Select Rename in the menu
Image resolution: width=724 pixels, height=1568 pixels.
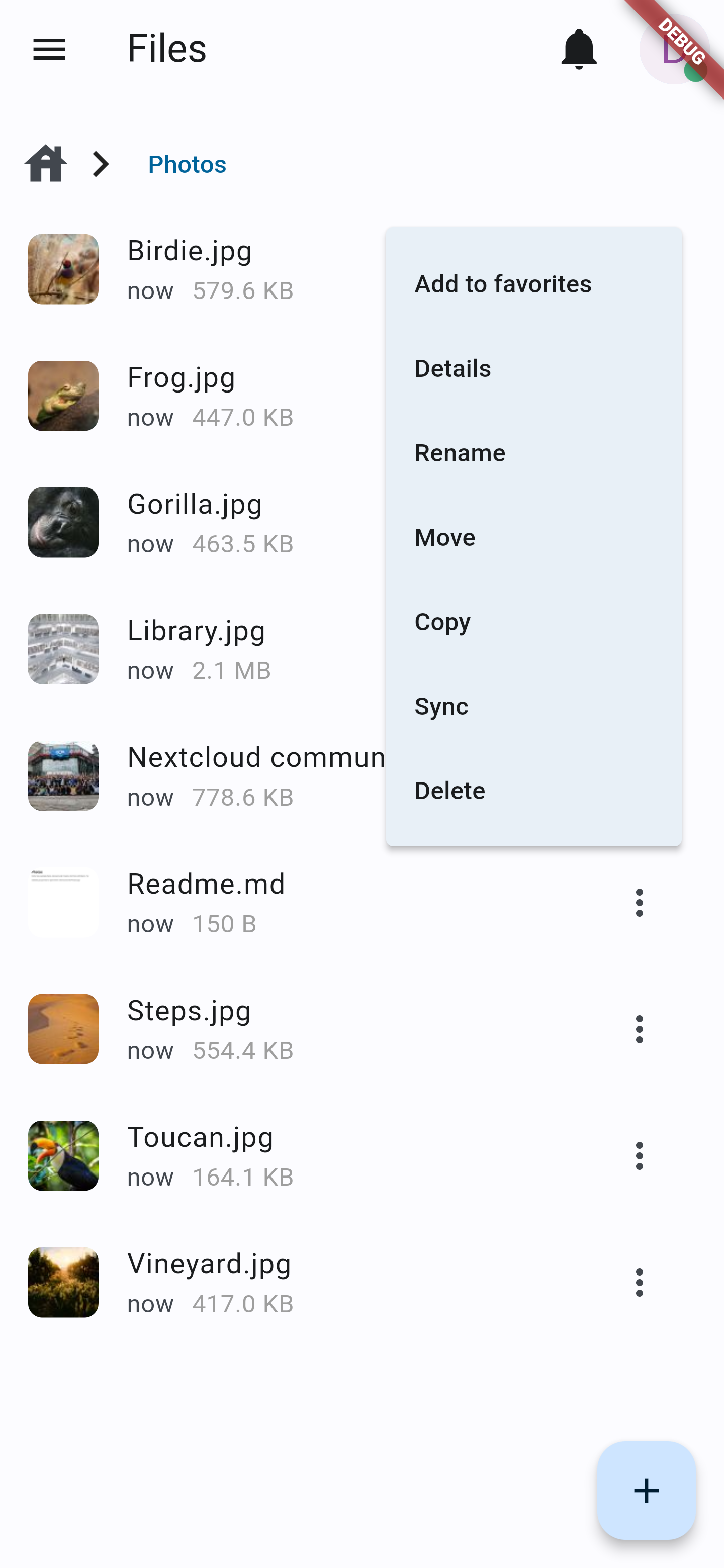click(533, 453)
